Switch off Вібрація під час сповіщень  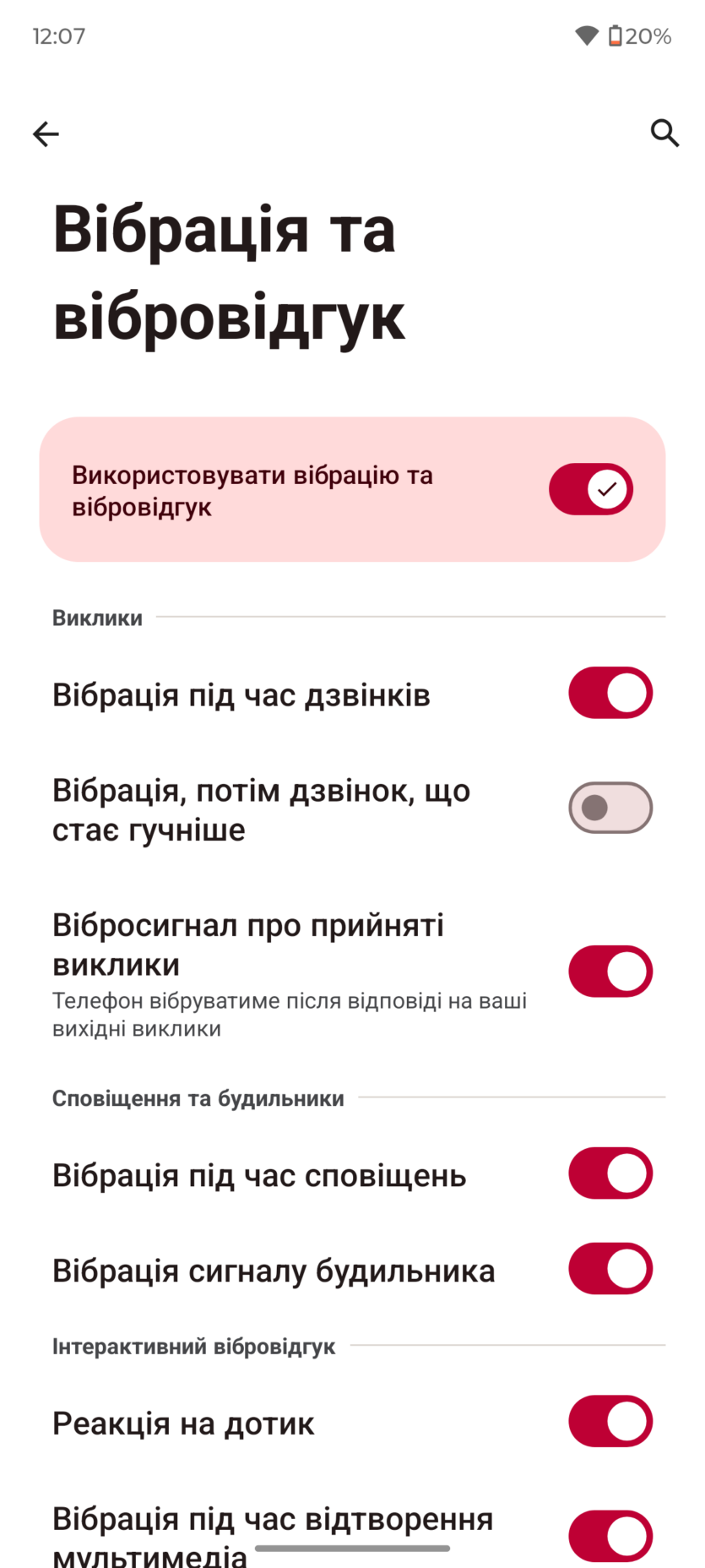pyautogui.click(x=610, y=1173)
